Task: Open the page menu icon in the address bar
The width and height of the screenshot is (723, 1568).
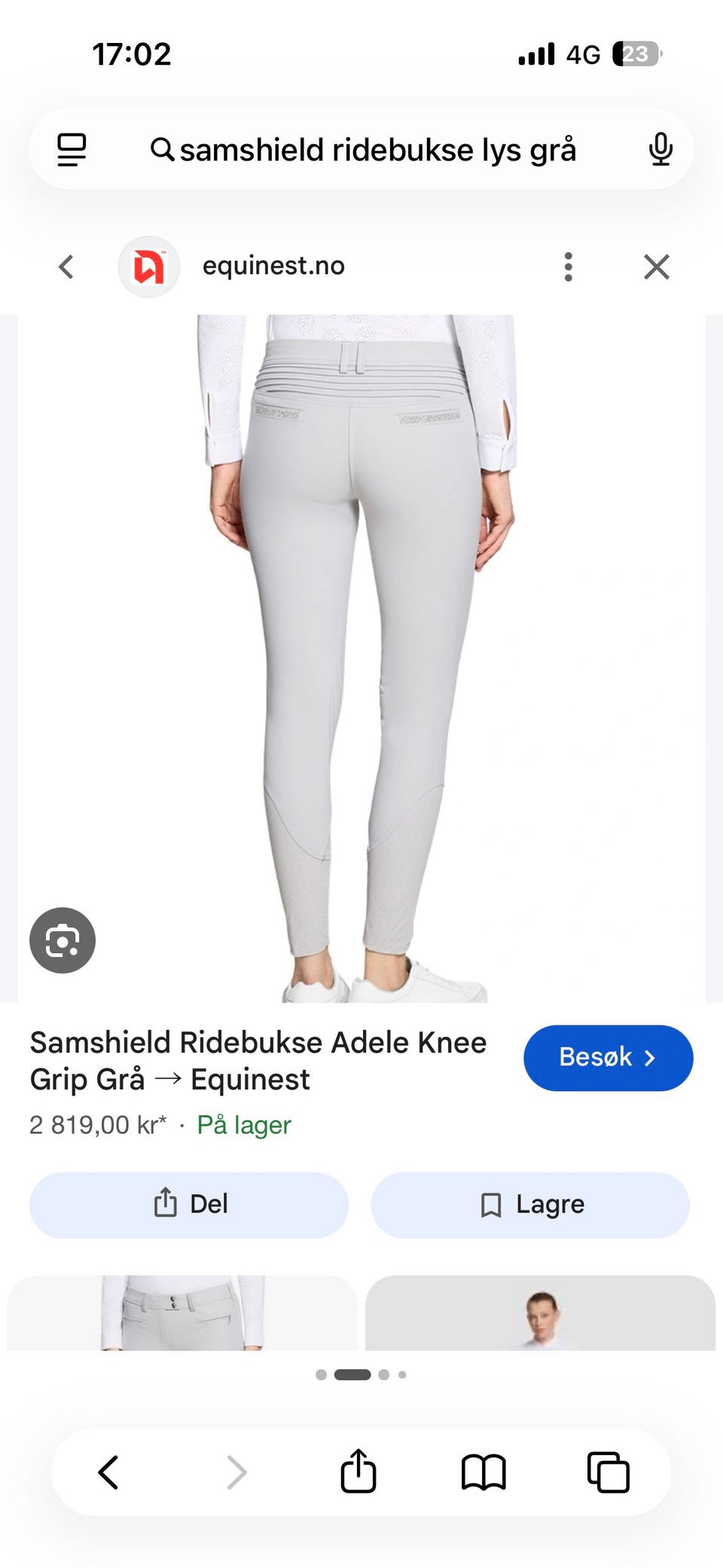Action: tap(72, 149)
